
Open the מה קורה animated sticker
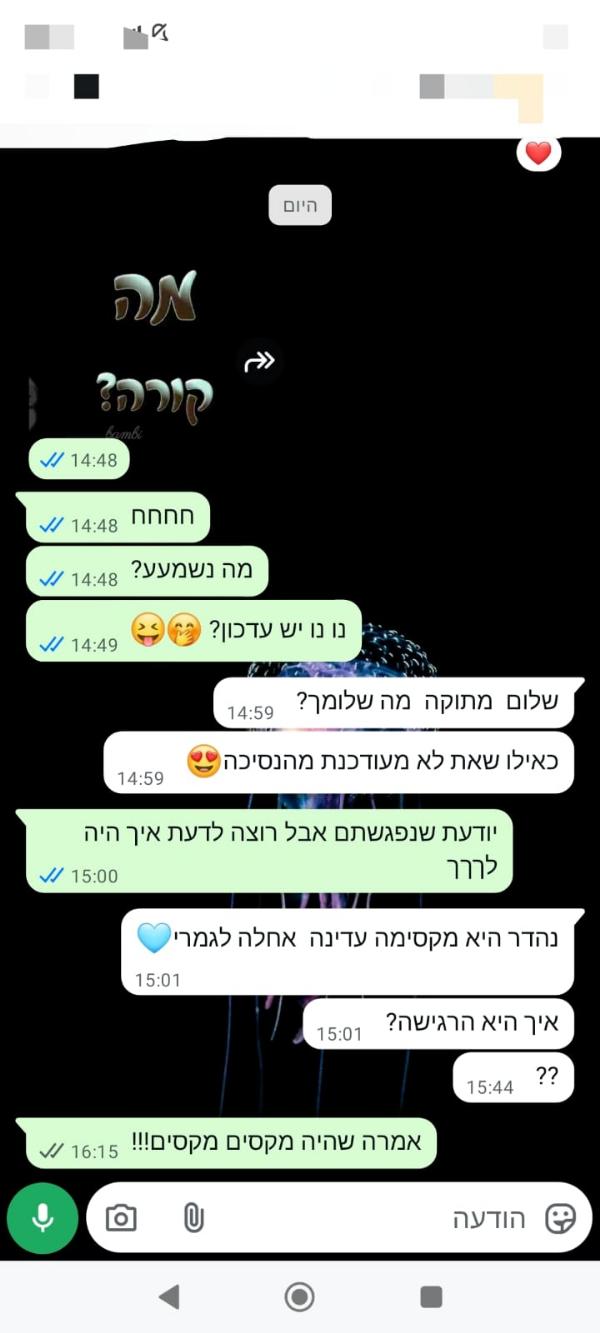150,350
